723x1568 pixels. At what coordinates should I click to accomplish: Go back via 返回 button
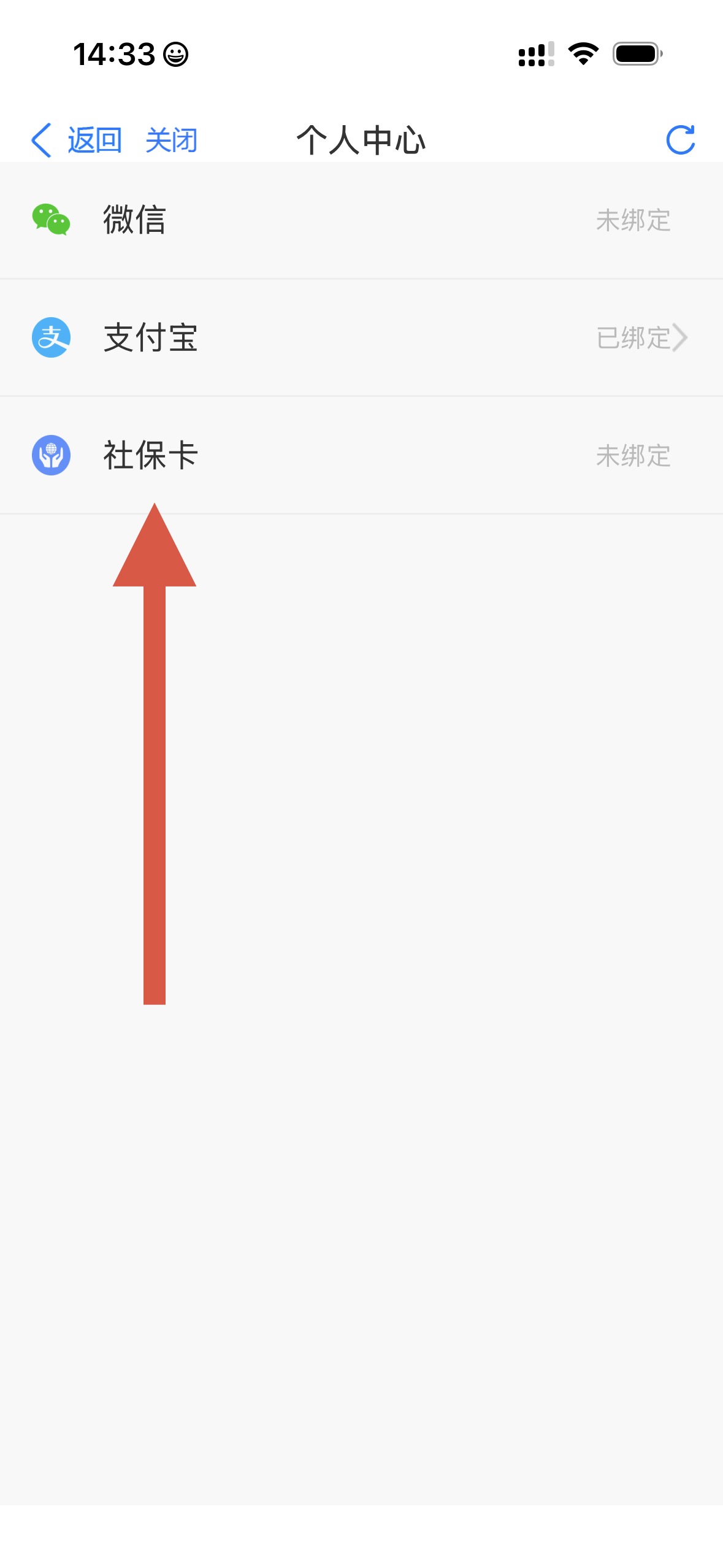78,140
